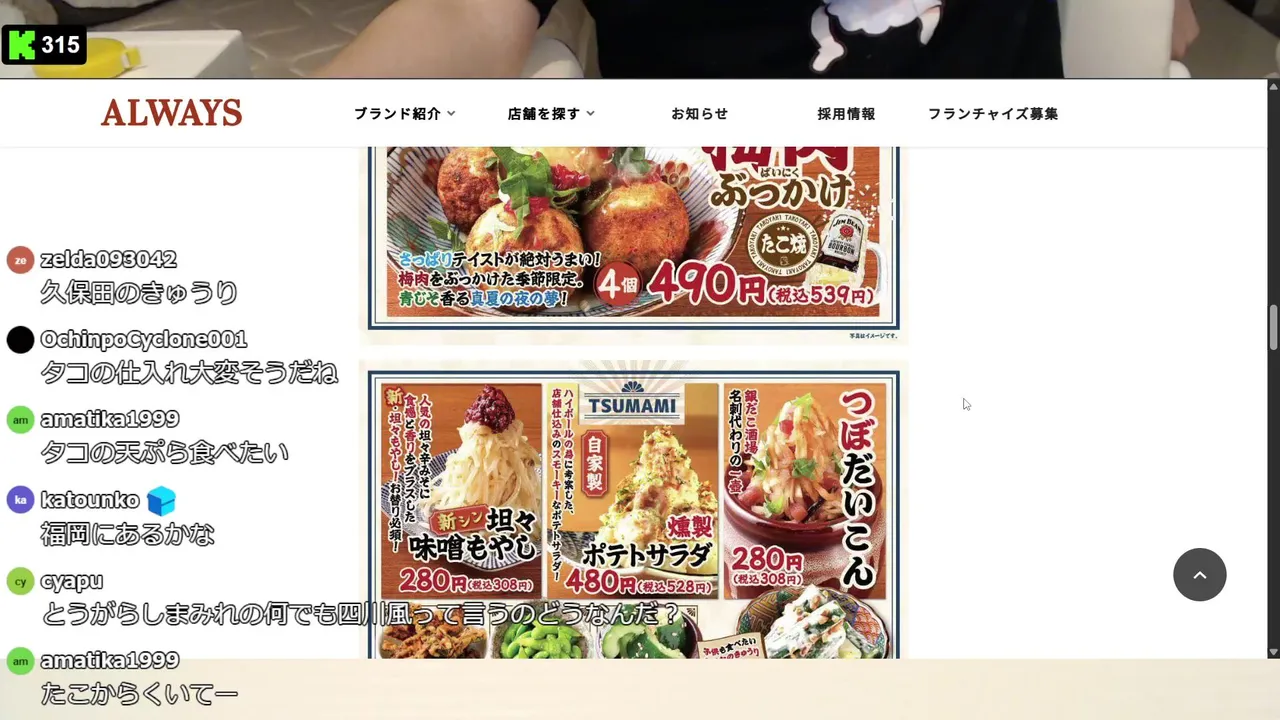
Task: Tap the back-to-top arrow button
Action: tap(1199, 575)
